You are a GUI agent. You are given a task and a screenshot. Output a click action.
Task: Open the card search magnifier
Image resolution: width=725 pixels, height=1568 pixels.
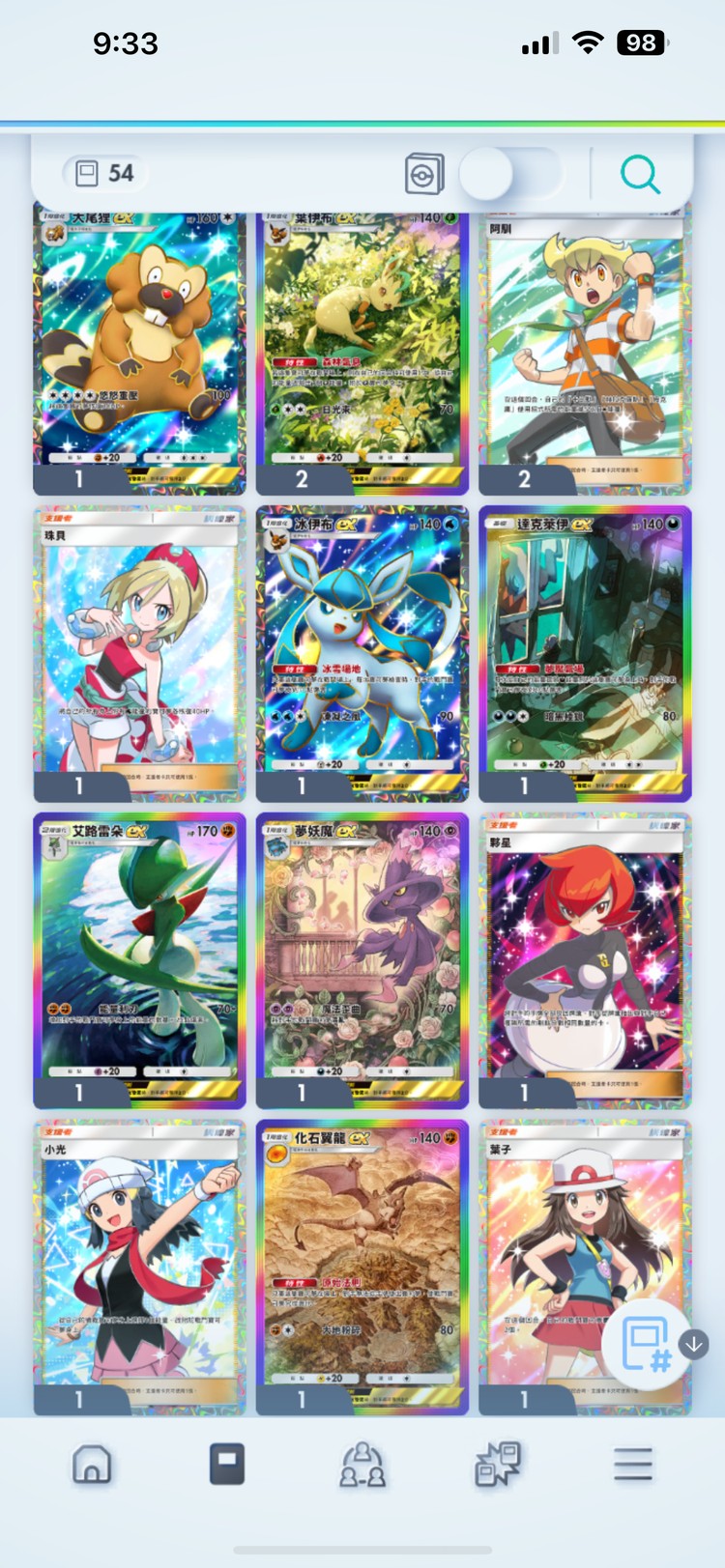pos(640,175)
